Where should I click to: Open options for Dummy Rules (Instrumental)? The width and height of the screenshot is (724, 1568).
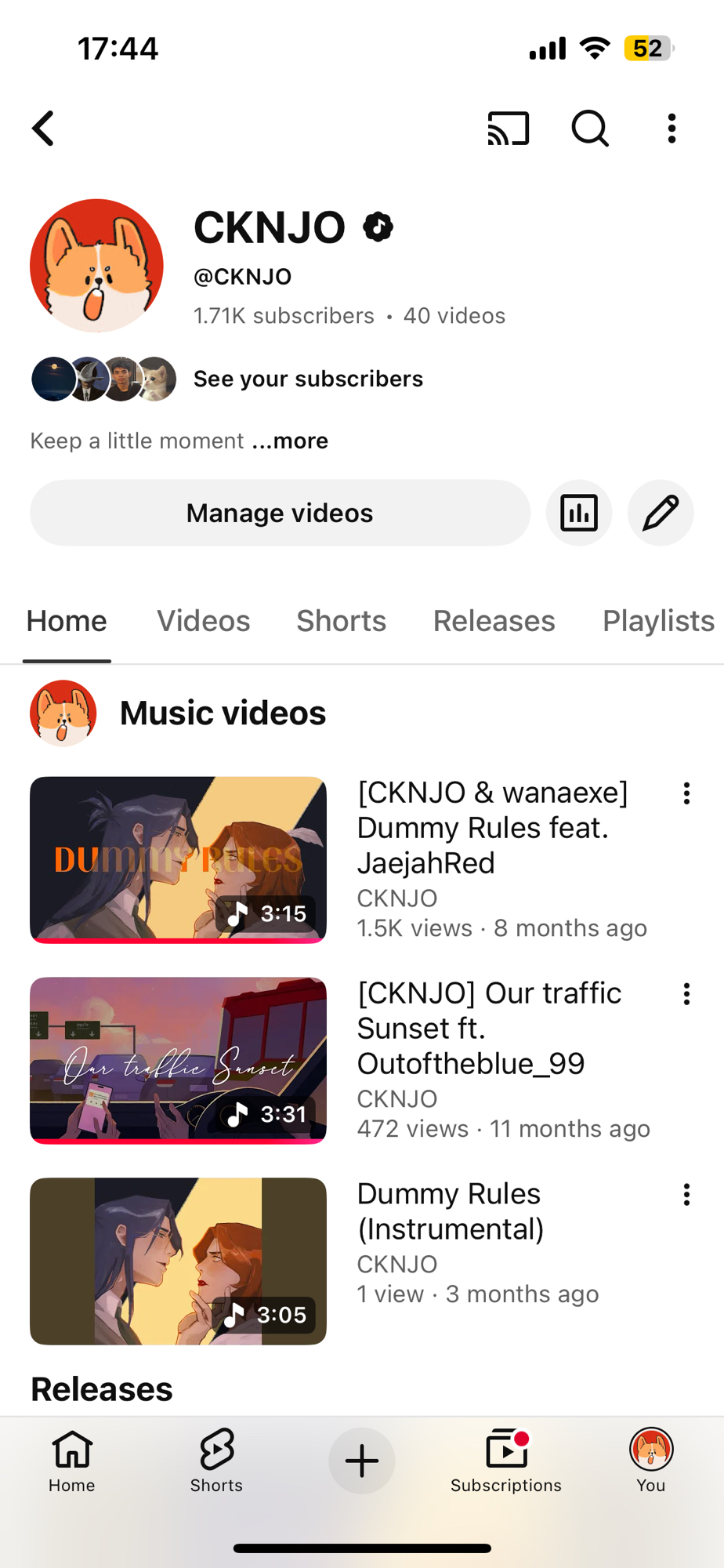[x=686, y=1195]
